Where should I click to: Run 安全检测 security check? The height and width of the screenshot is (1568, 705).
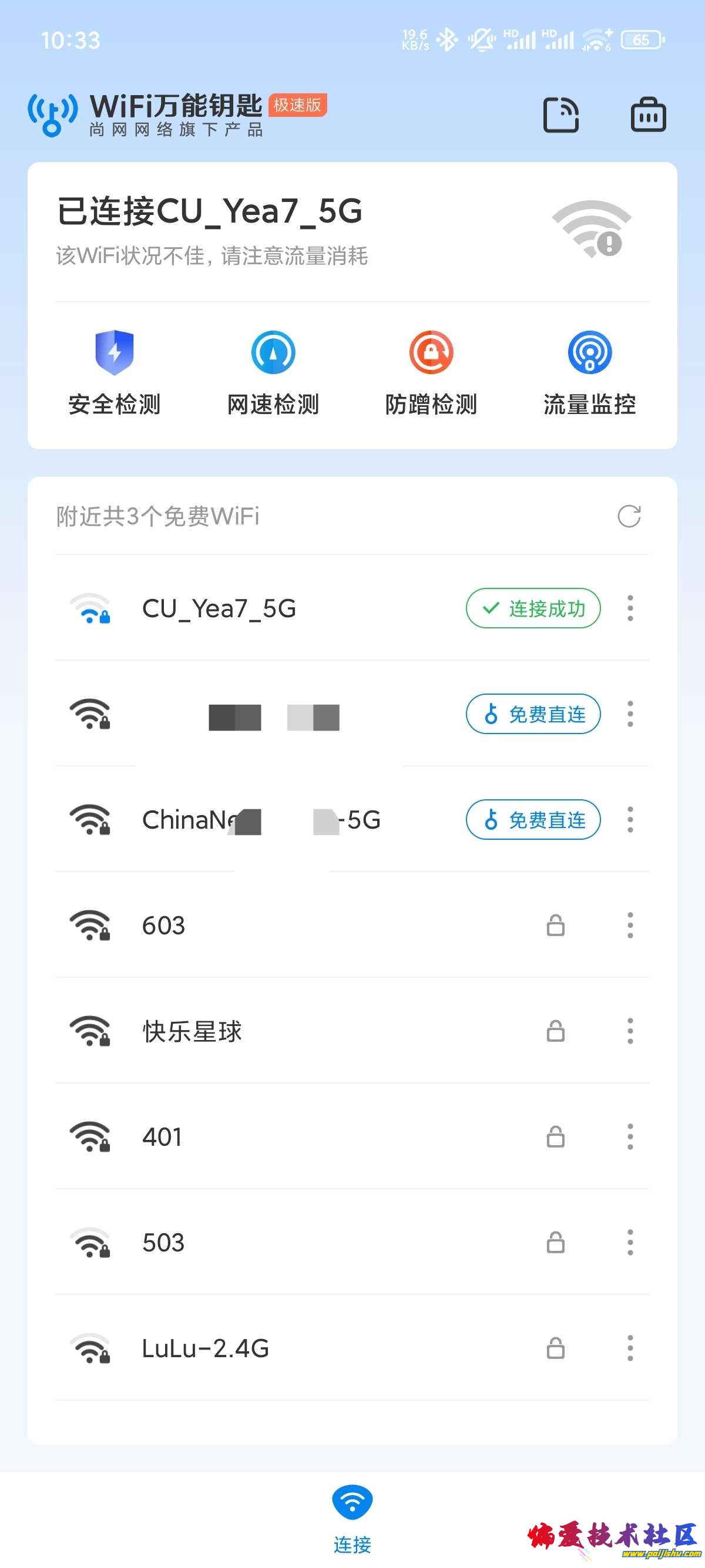point(115,372)
